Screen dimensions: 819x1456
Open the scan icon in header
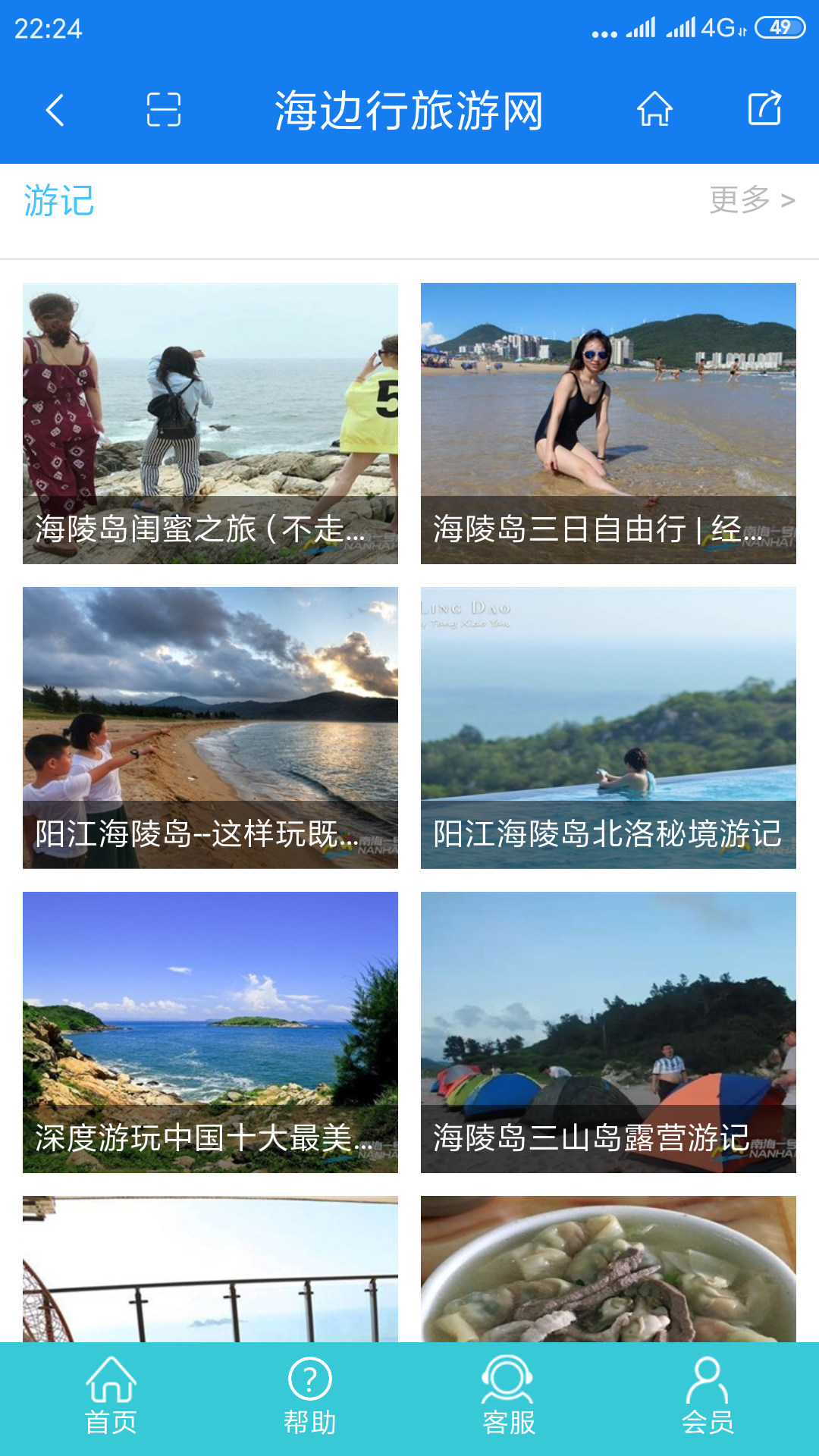click(163, 110)
